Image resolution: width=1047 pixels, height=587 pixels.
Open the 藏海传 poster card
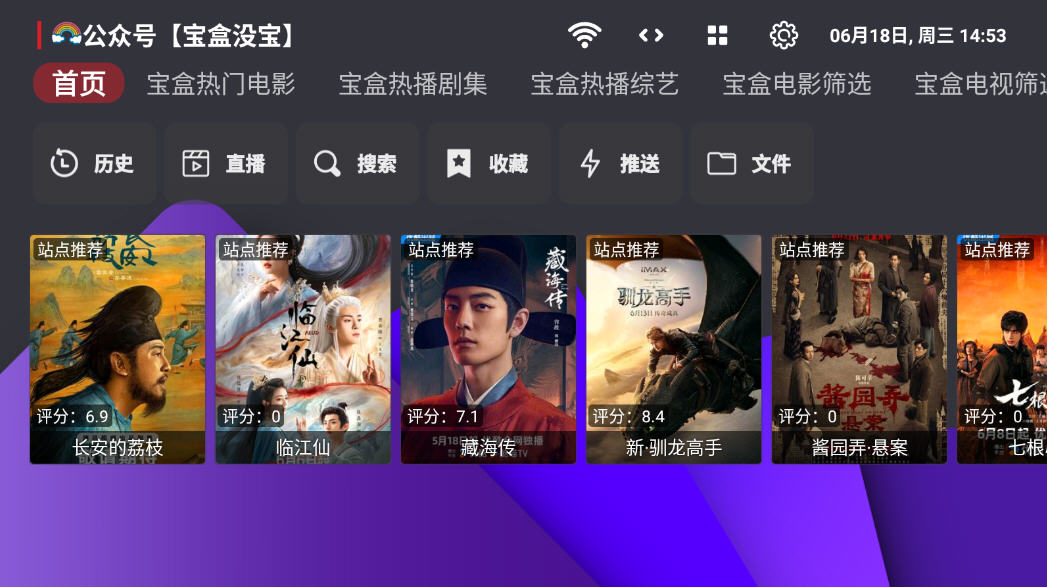click(x=488, y=349)
